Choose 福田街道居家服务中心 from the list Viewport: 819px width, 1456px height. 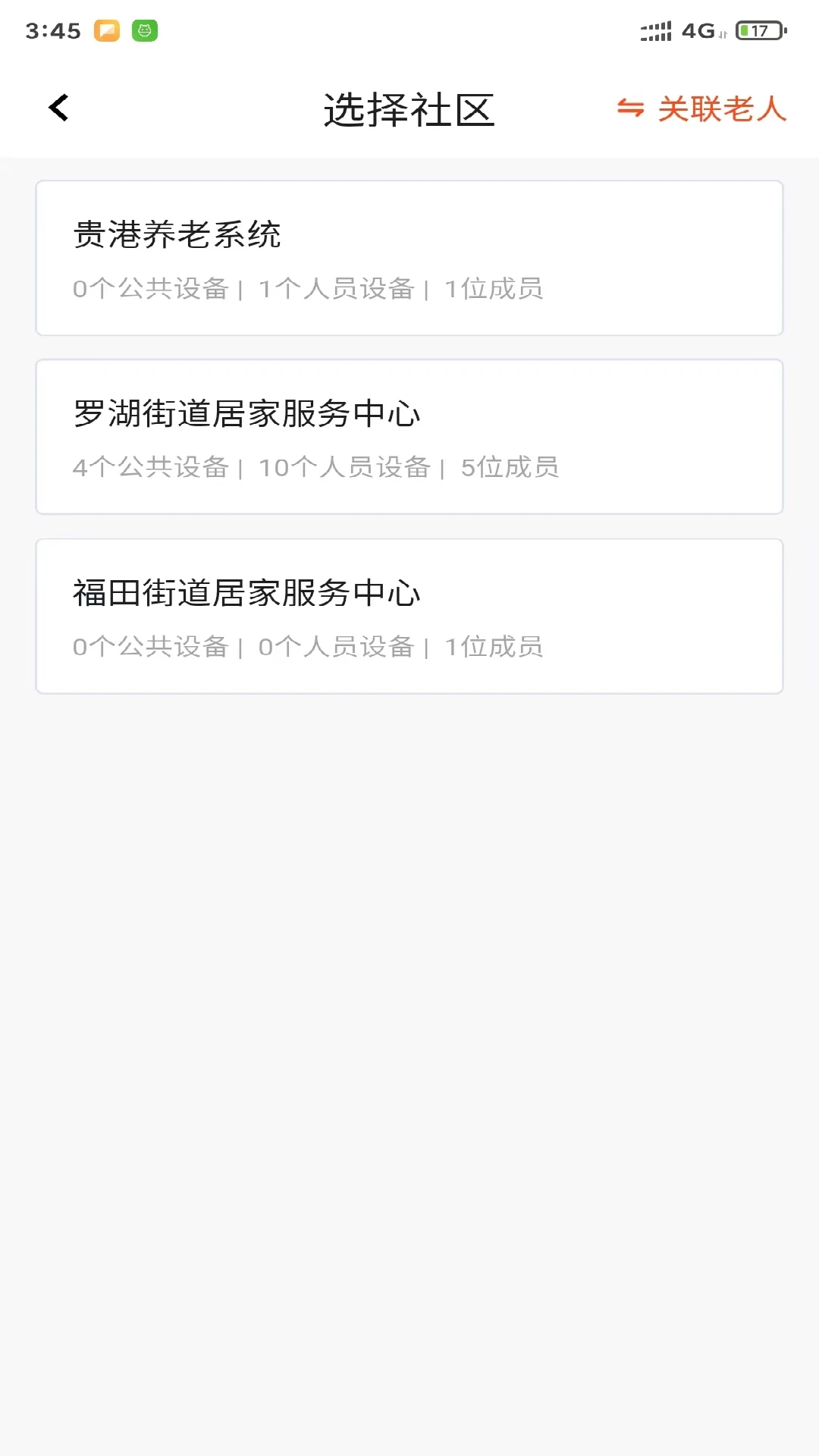coord(409,616)
